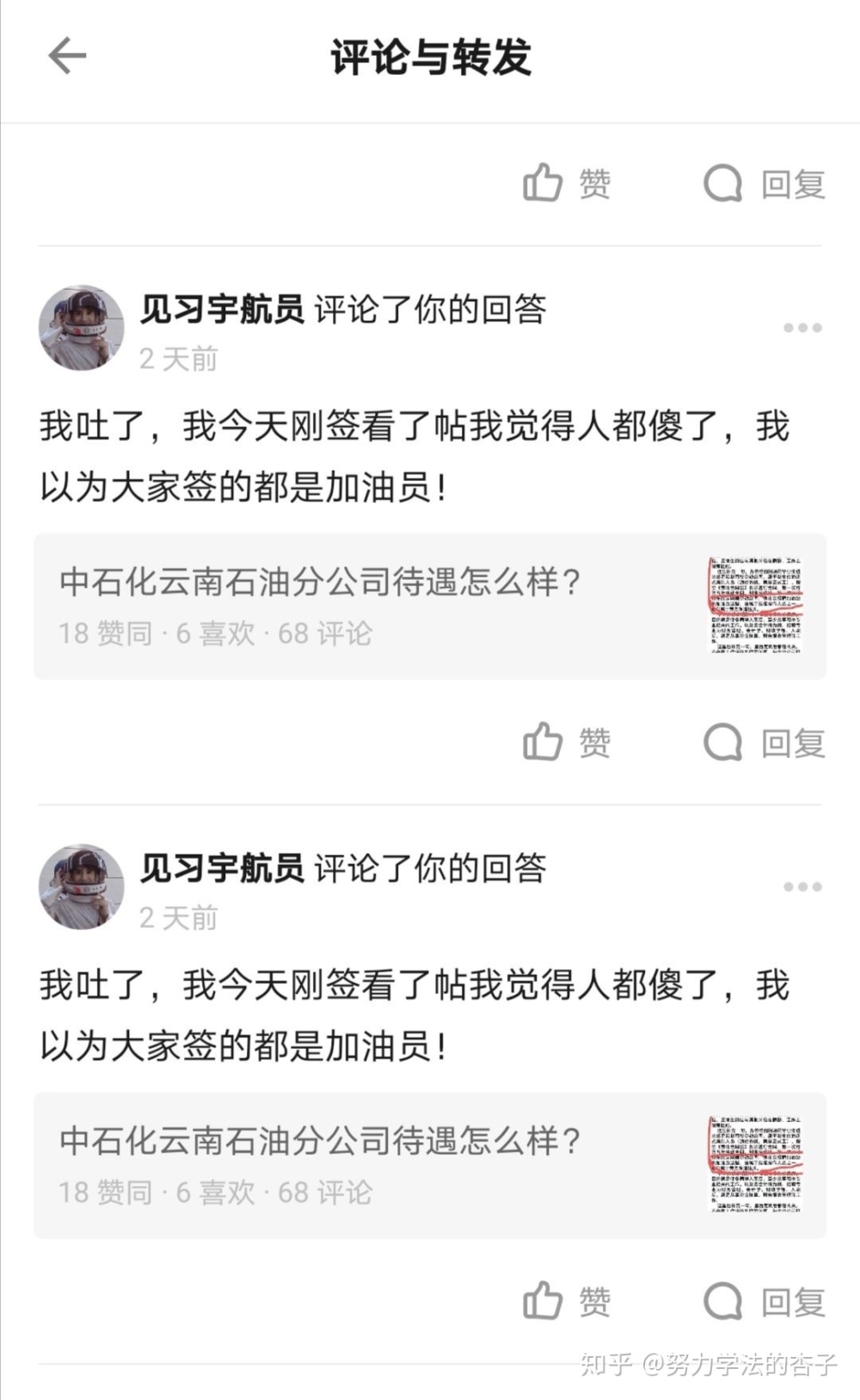This screenshot has width=860, height=1400.
Task: Open 见习宇航员 username on second comment
Action: tap(222, 868)
